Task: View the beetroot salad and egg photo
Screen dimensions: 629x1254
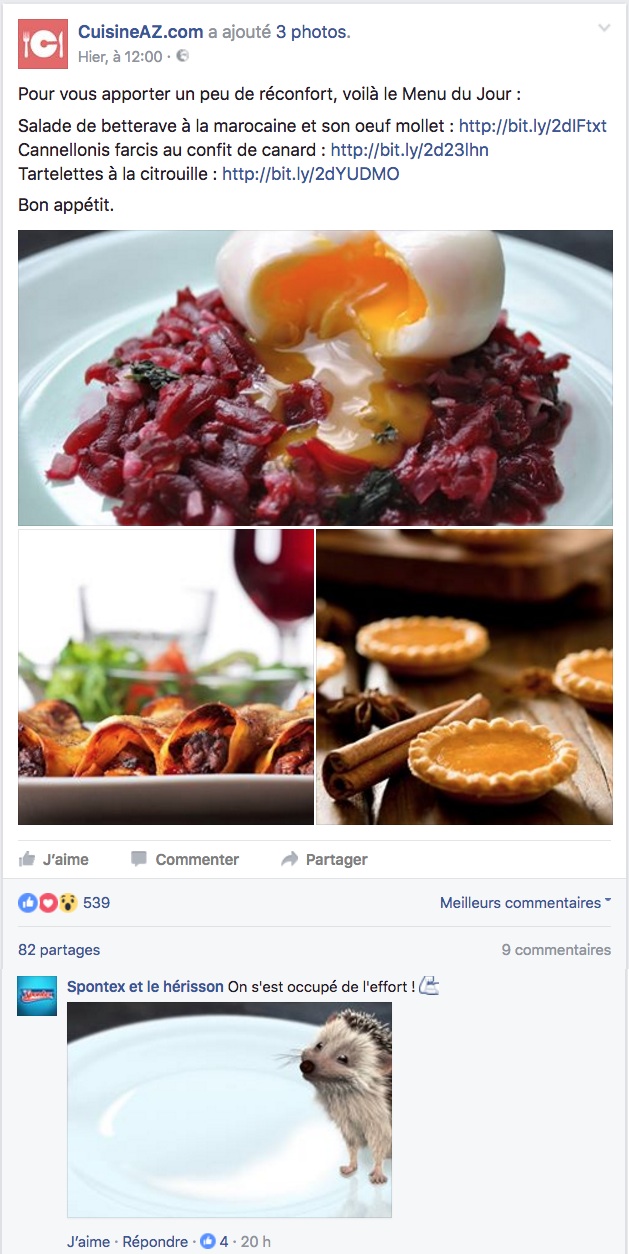Action: [315, 378]
